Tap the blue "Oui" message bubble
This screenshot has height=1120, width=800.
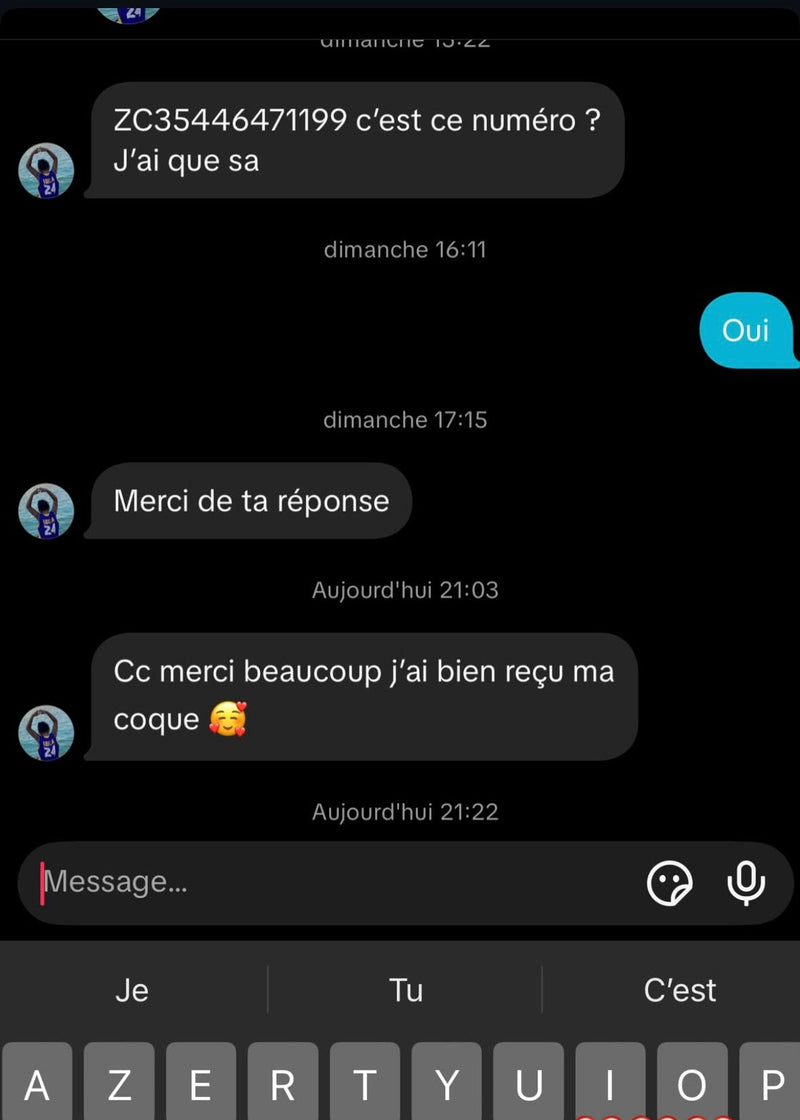(x=746, y=331)
